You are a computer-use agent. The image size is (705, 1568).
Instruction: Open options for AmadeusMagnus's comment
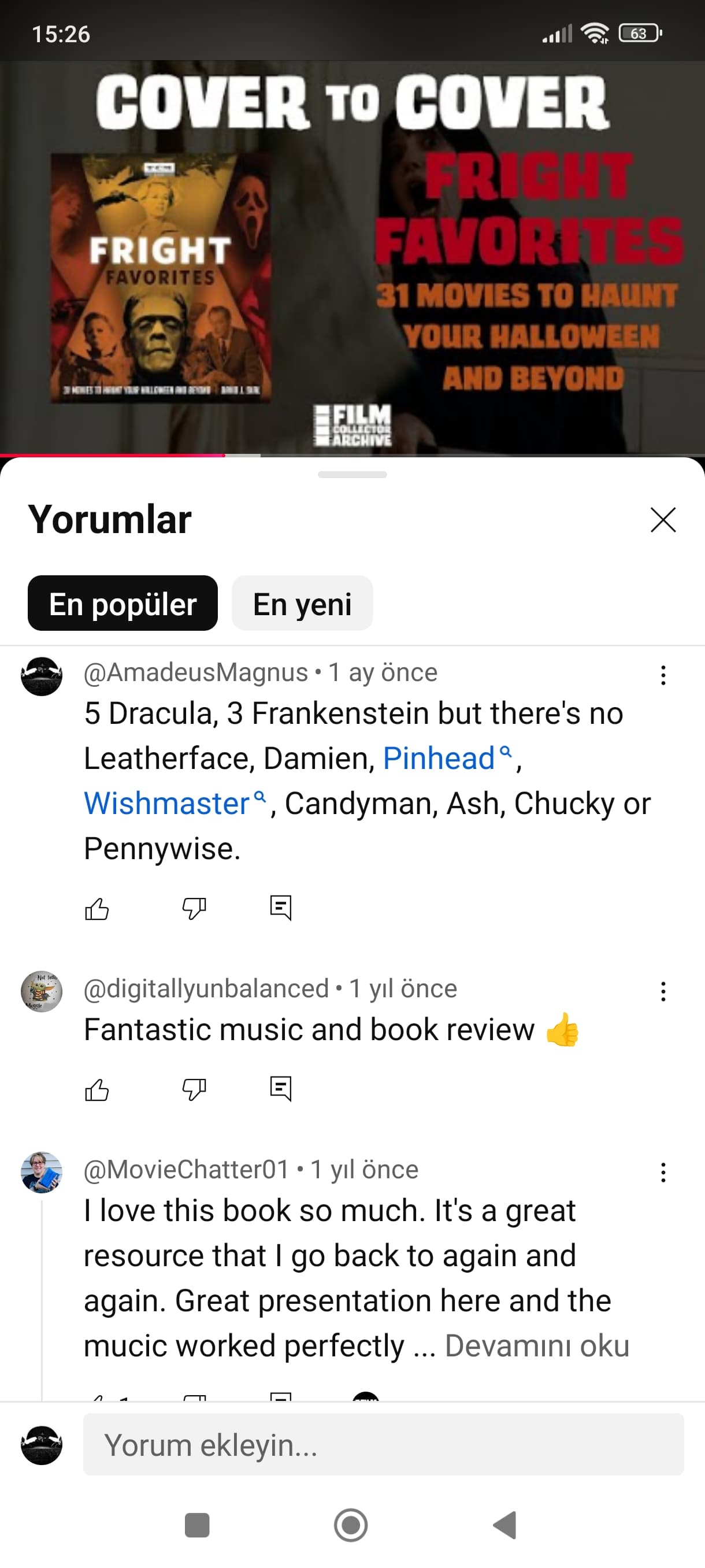[663, 675]
